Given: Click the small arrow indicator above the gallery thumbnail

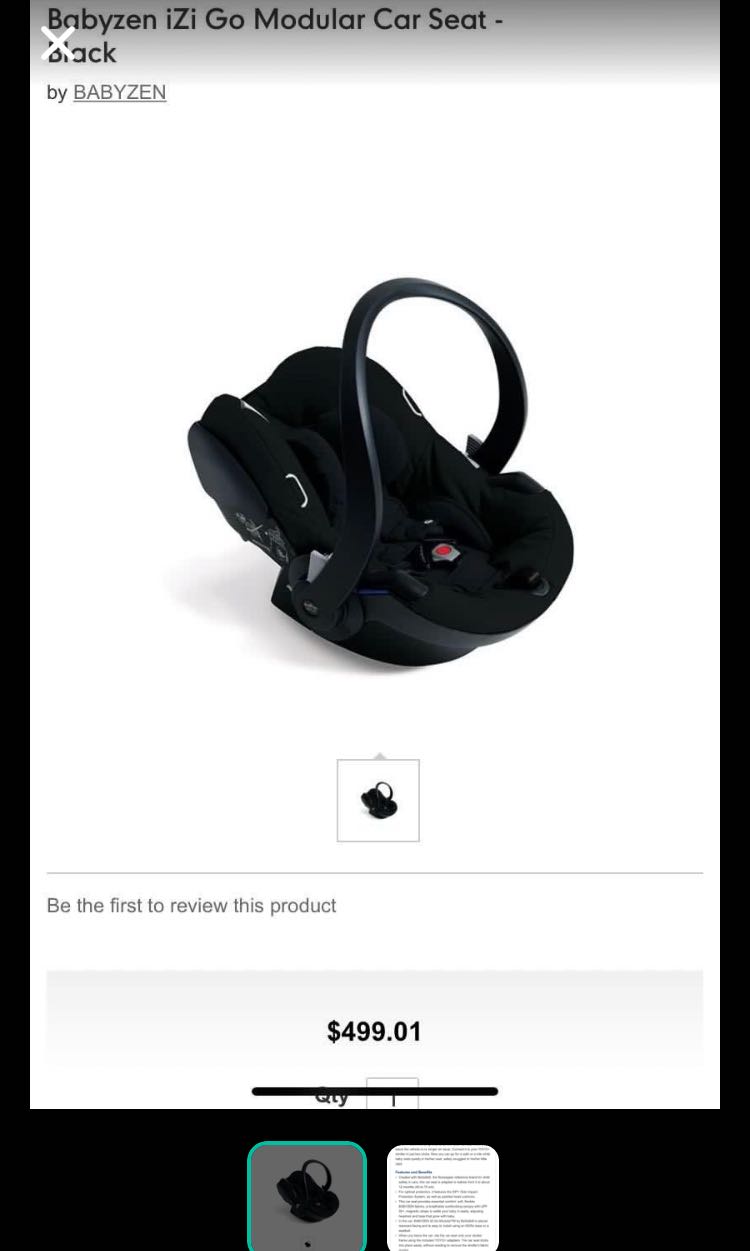Looking at the screenshot, I should click(378, 757).
